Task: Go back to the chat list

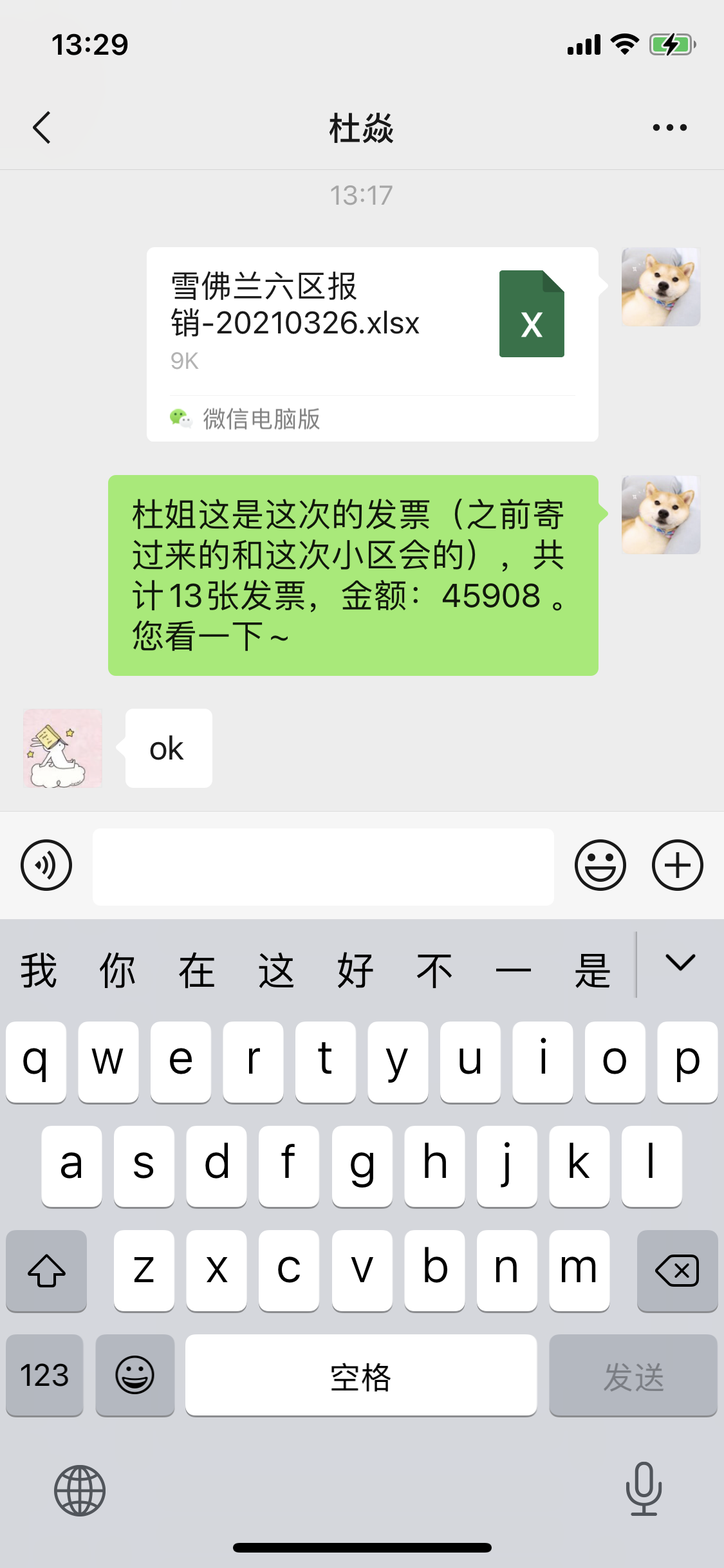Action: coord(42,127)
